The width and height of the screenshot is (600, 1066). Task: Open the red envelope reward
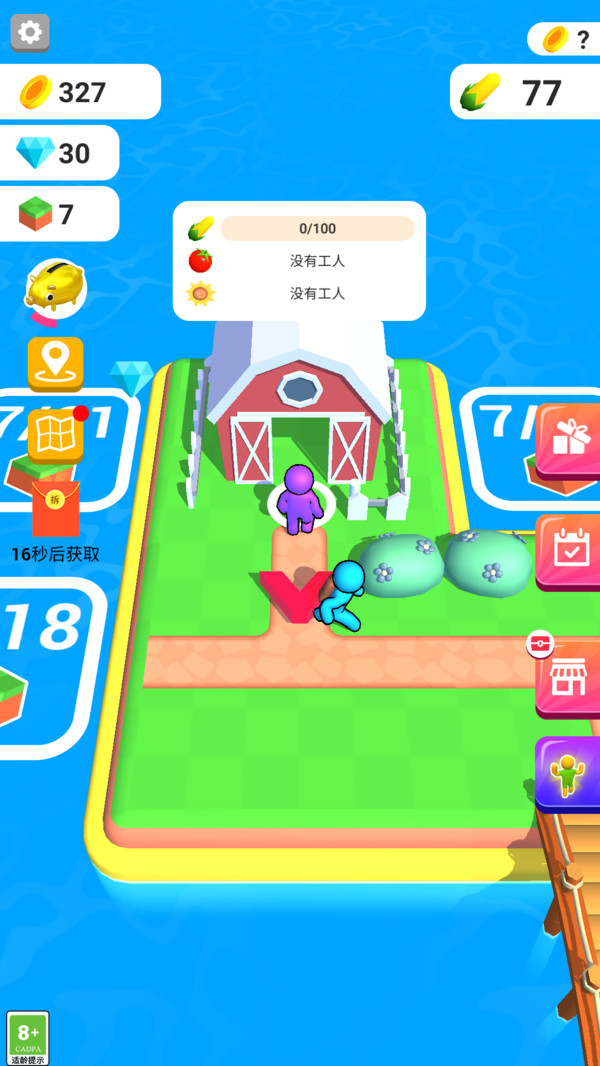(56, 509)
